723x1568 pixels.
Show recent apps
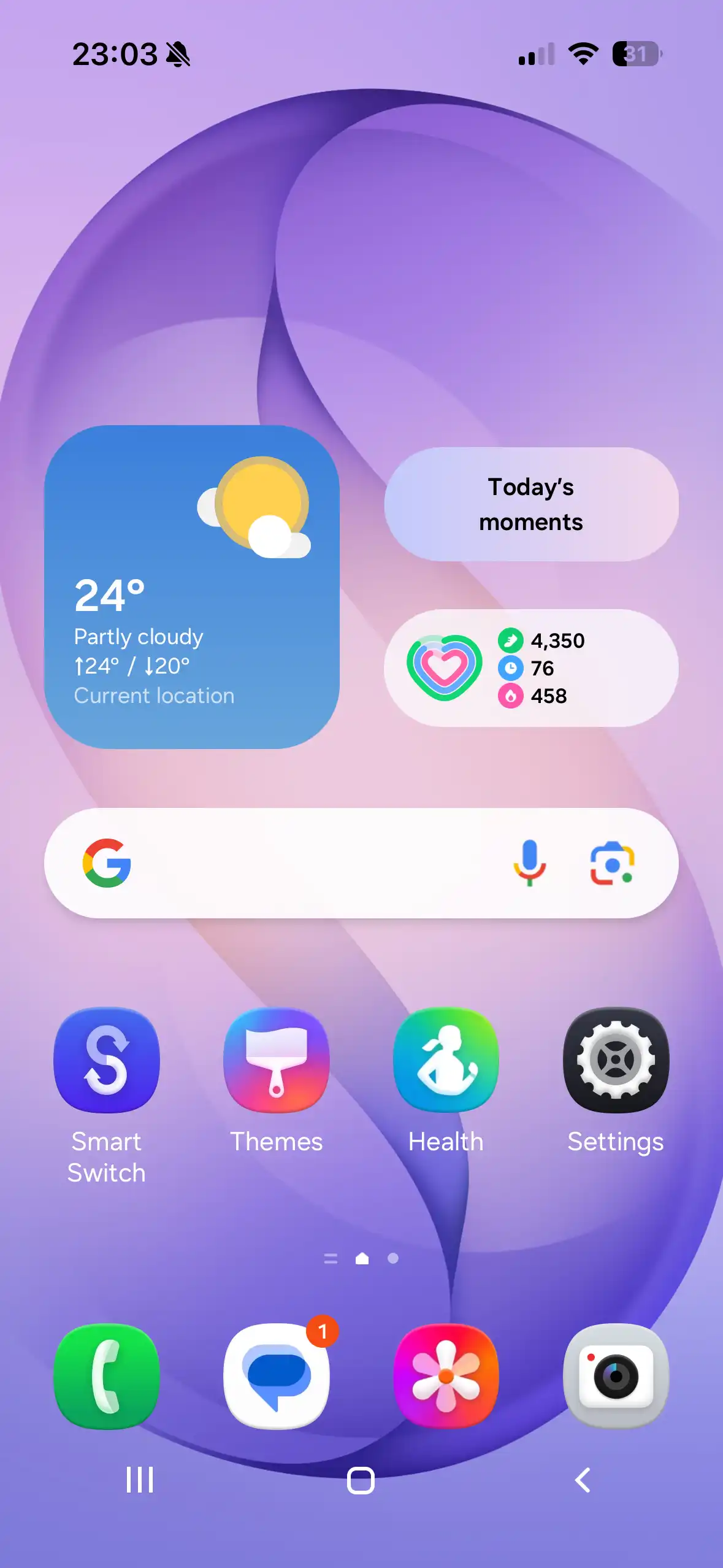[x=140, y=1480]
